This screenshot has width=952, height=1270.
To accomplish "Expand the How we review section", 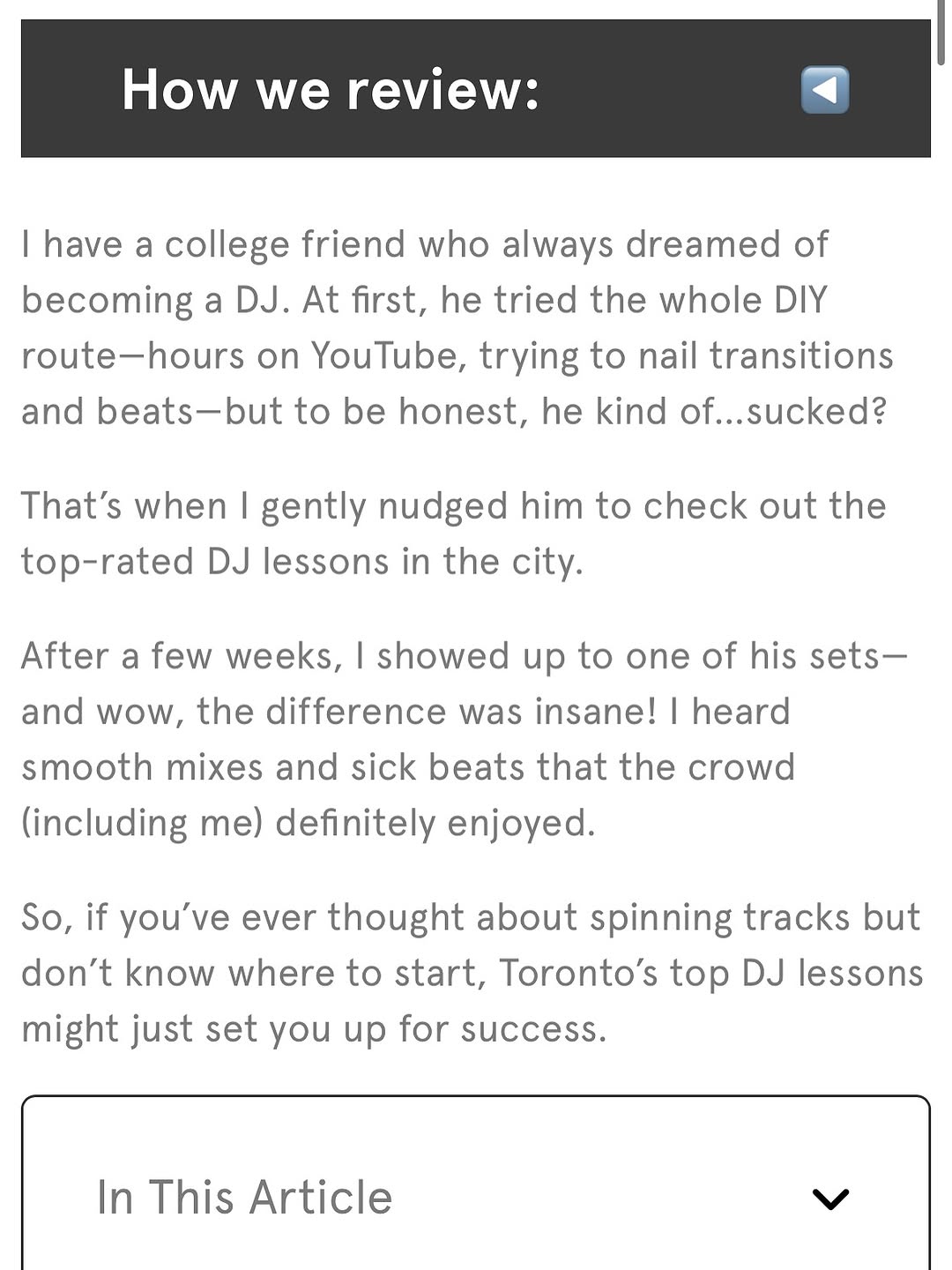I will 825,90.
